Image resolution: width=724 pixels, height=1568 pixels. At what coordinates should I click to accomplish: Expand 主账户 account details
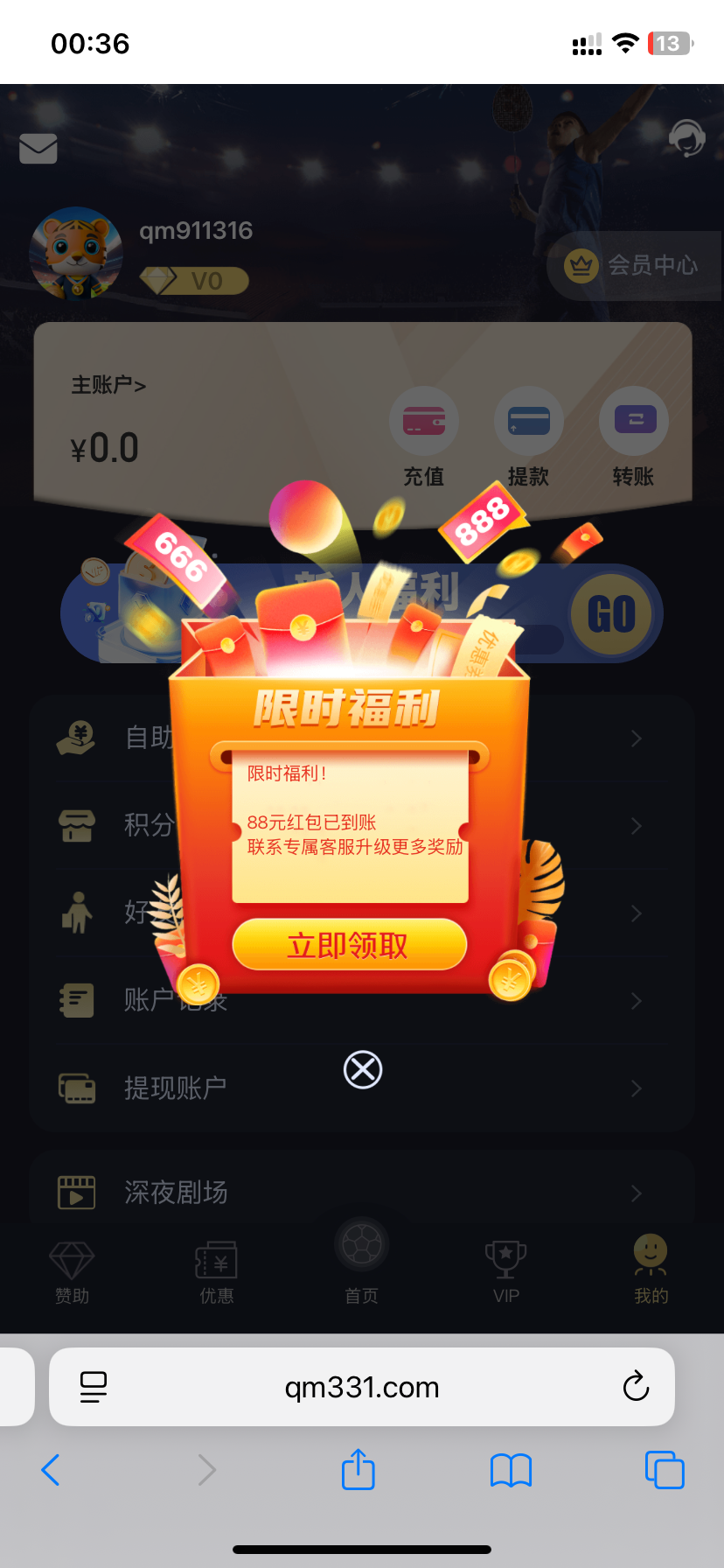pyautogui.click(x=108, y=385)
